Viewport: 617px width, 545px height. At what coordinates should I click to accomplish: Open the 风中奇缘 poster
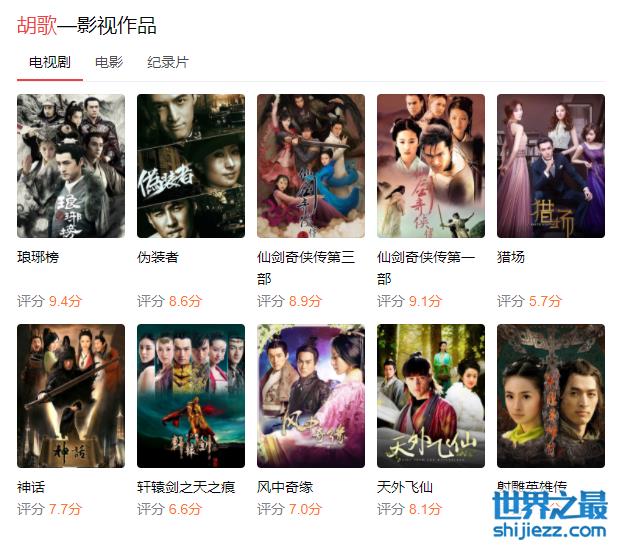(x=311, y=396)
